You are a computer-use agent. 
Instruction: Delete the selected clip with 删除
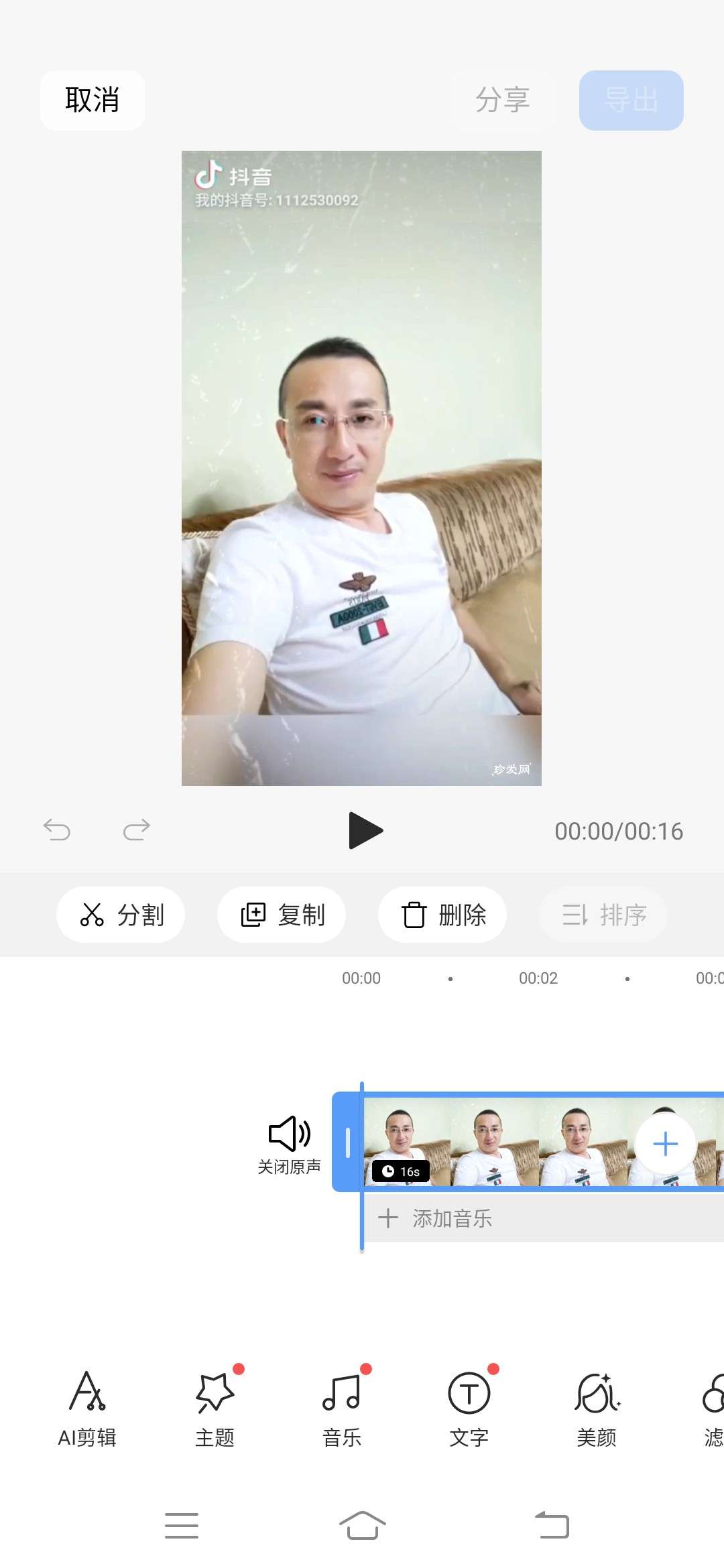(x=442, y=915)
